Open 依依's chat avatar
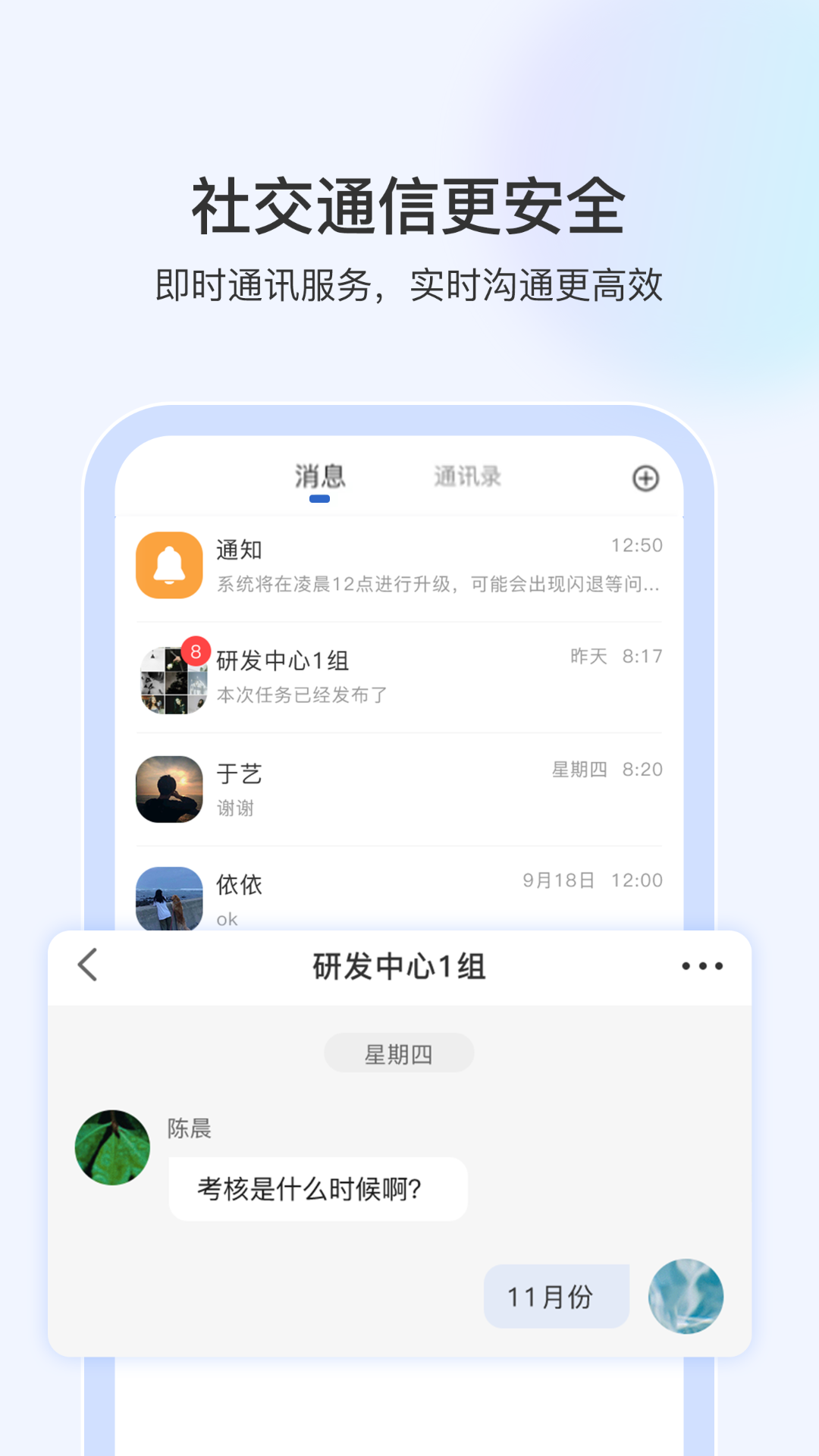The width and height of the screenshot is (819, 1456). [169, 899]
